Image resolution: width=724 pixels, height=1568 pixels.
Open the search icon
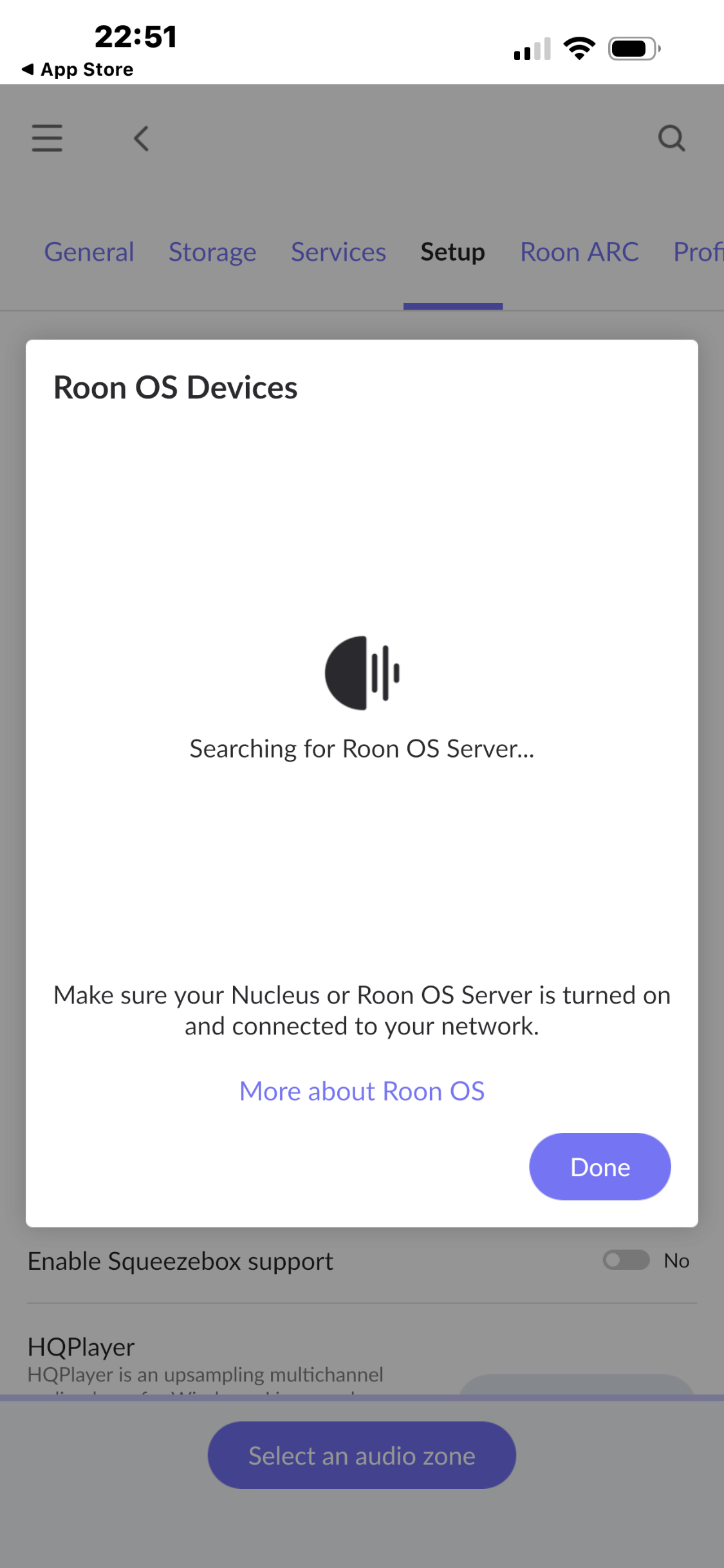671,138
